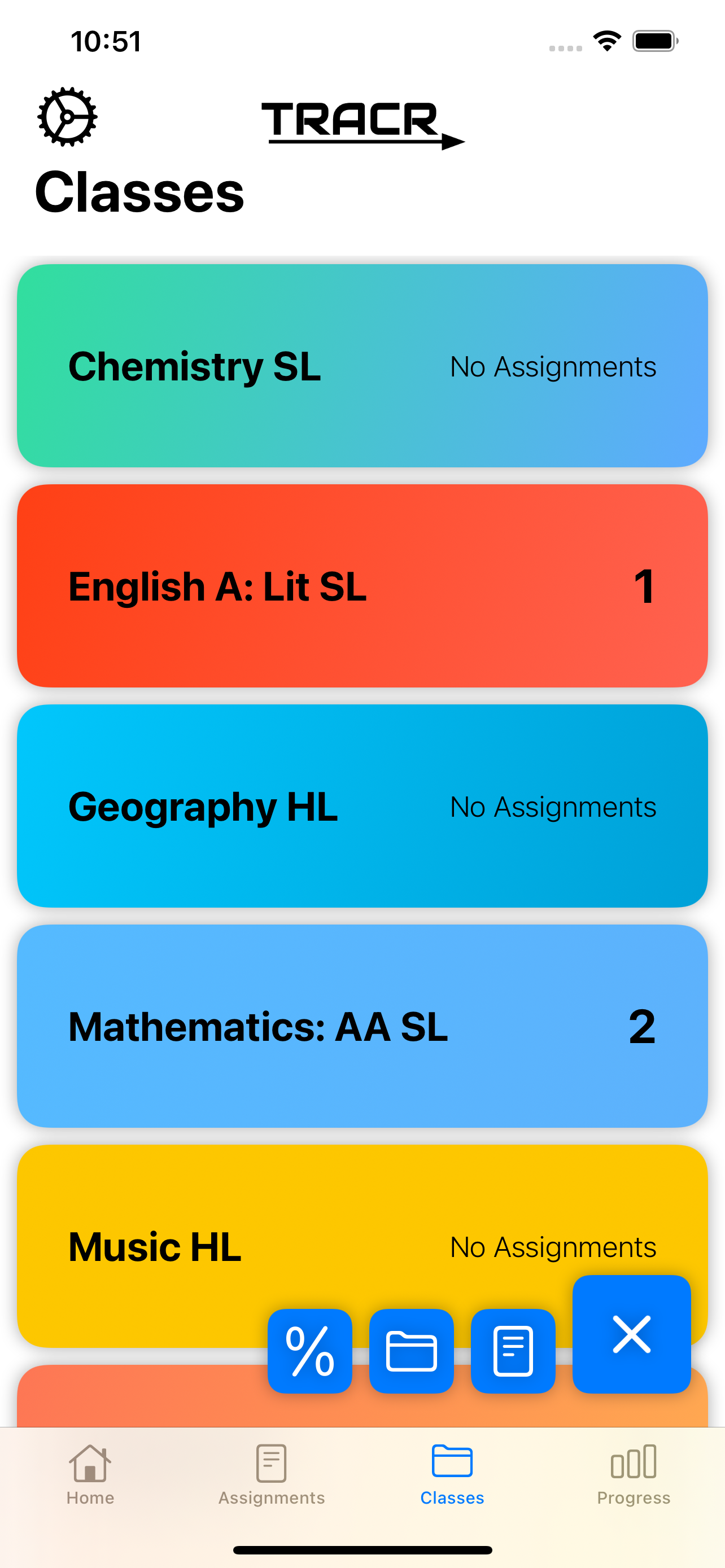Select the Classes tab
Image resolution: width=725 pixels, height=1568 pixels.
pos(452,1474)
